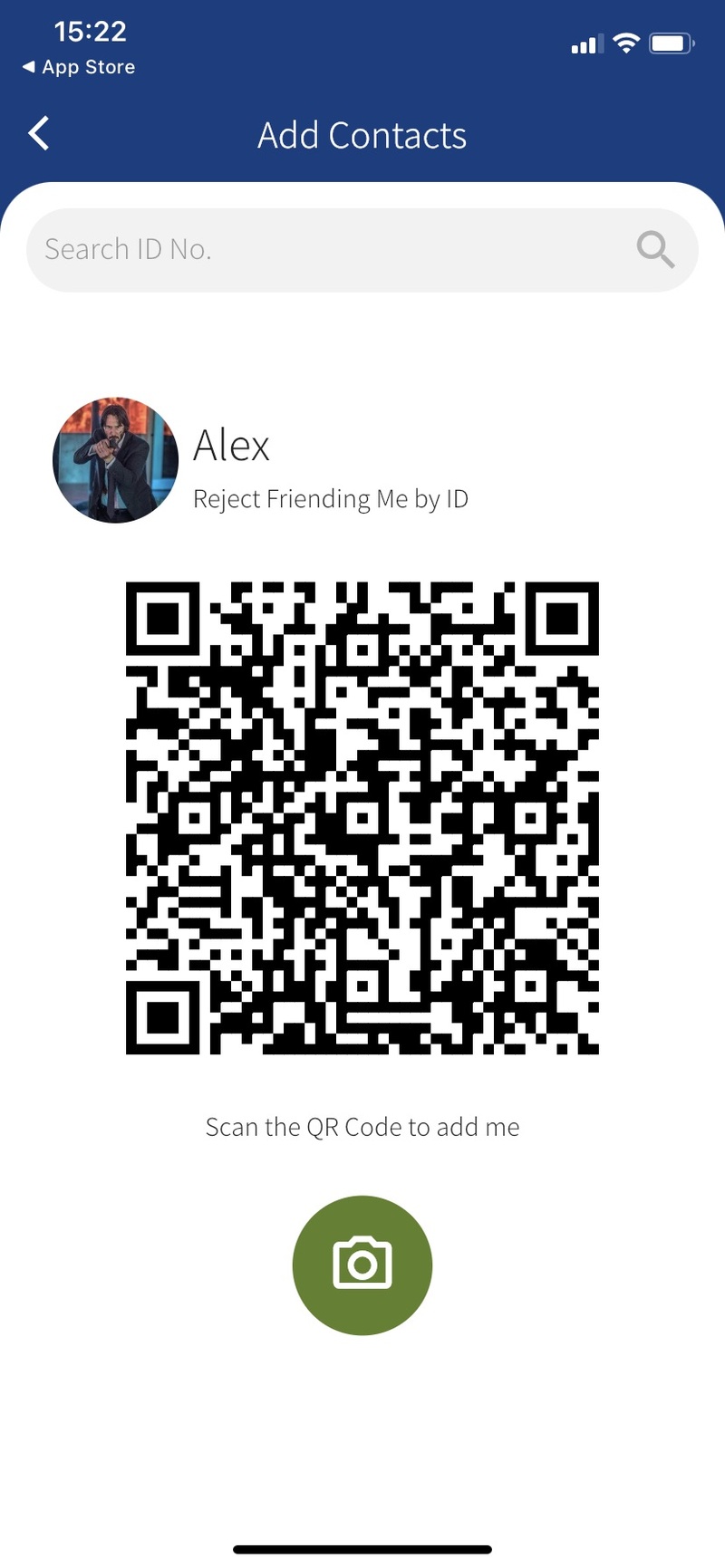Go back from Add Contacts
Image resolution: width=725 pixels, height=1568 pixels.
[x=38, y=134]
